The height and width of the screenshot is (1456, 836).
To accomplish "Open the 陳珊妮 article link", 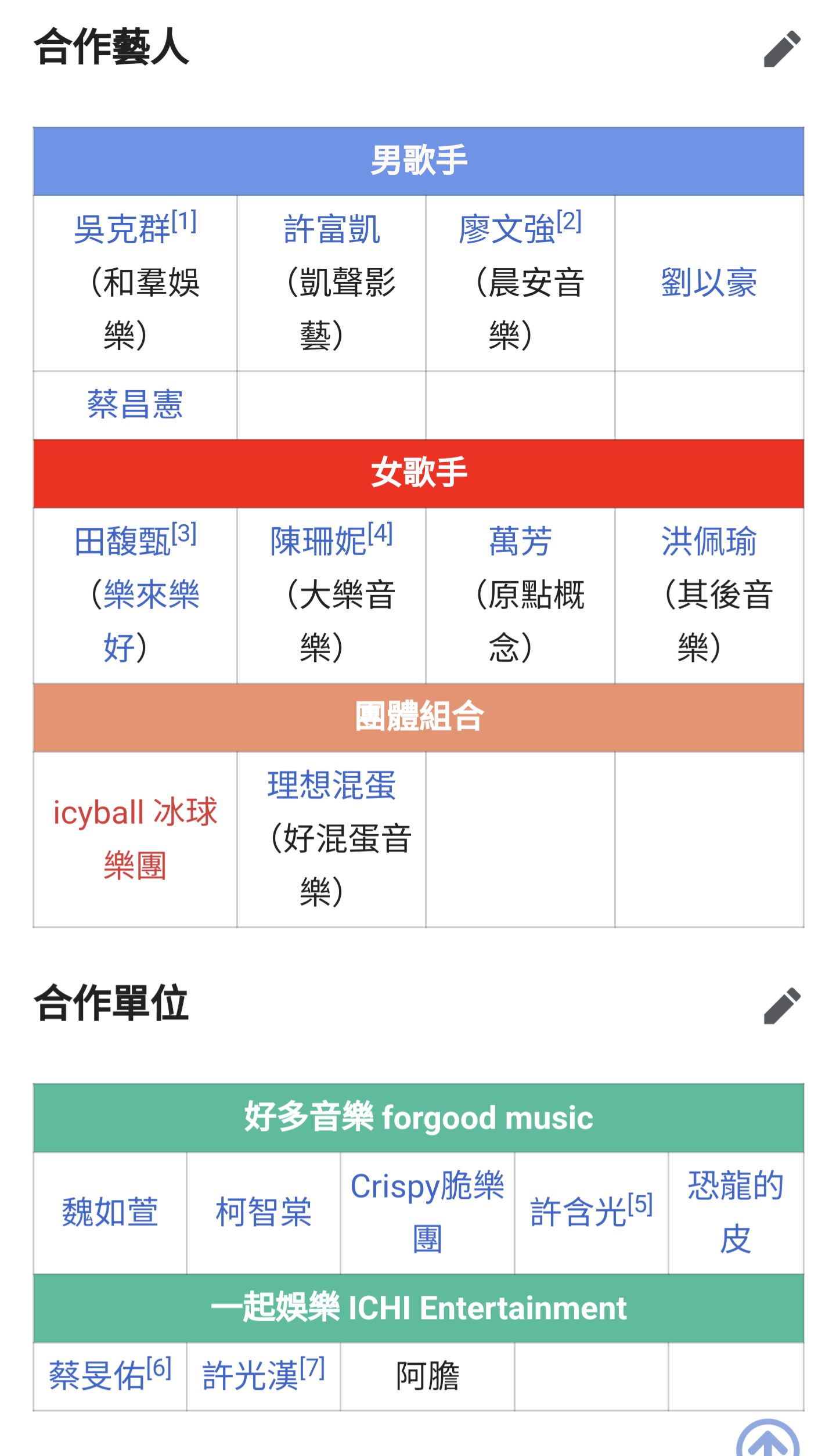I will point(318,541).
